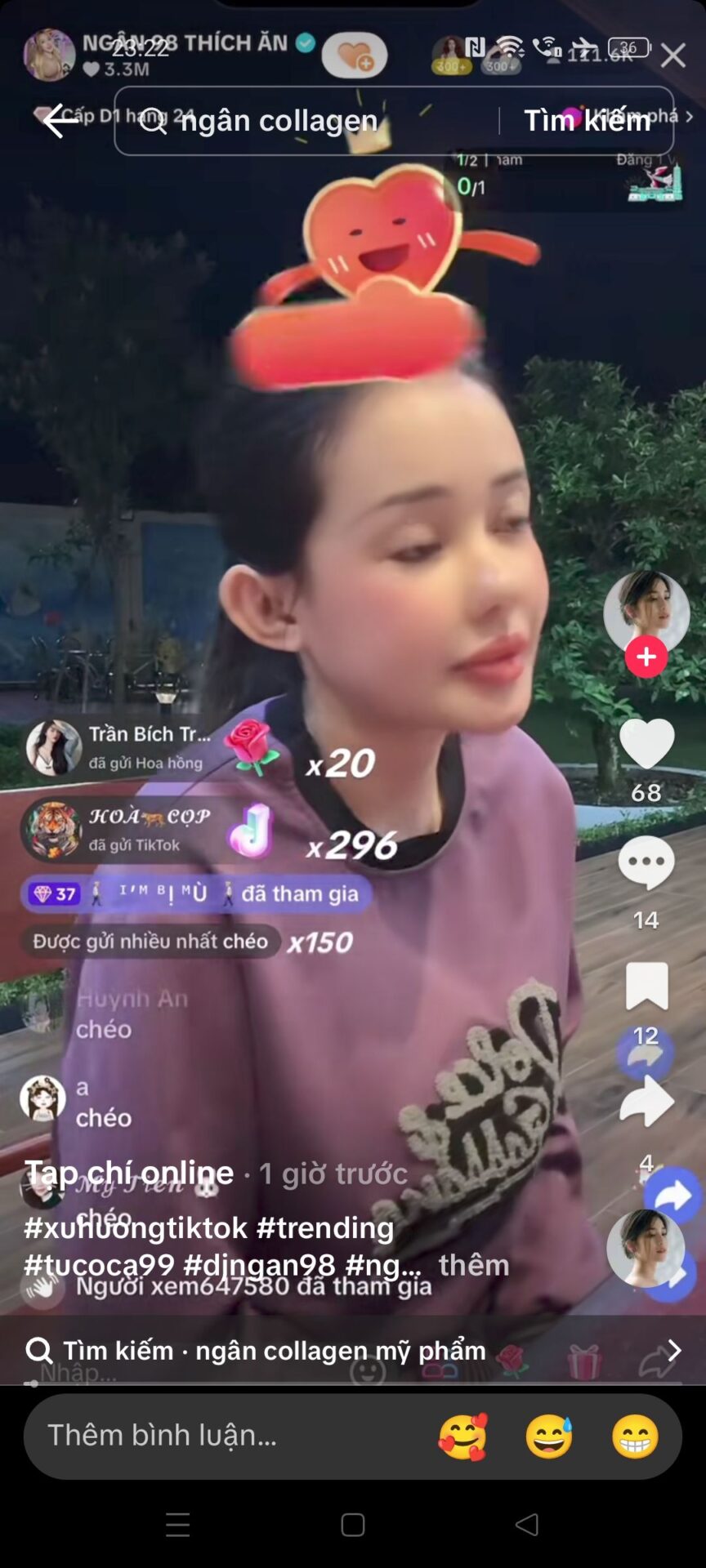Follow NGÂN 98 with the red plus button
The width and height of the screenshot is (706, 1568).
pyautogui.click(x=646, y=656)
